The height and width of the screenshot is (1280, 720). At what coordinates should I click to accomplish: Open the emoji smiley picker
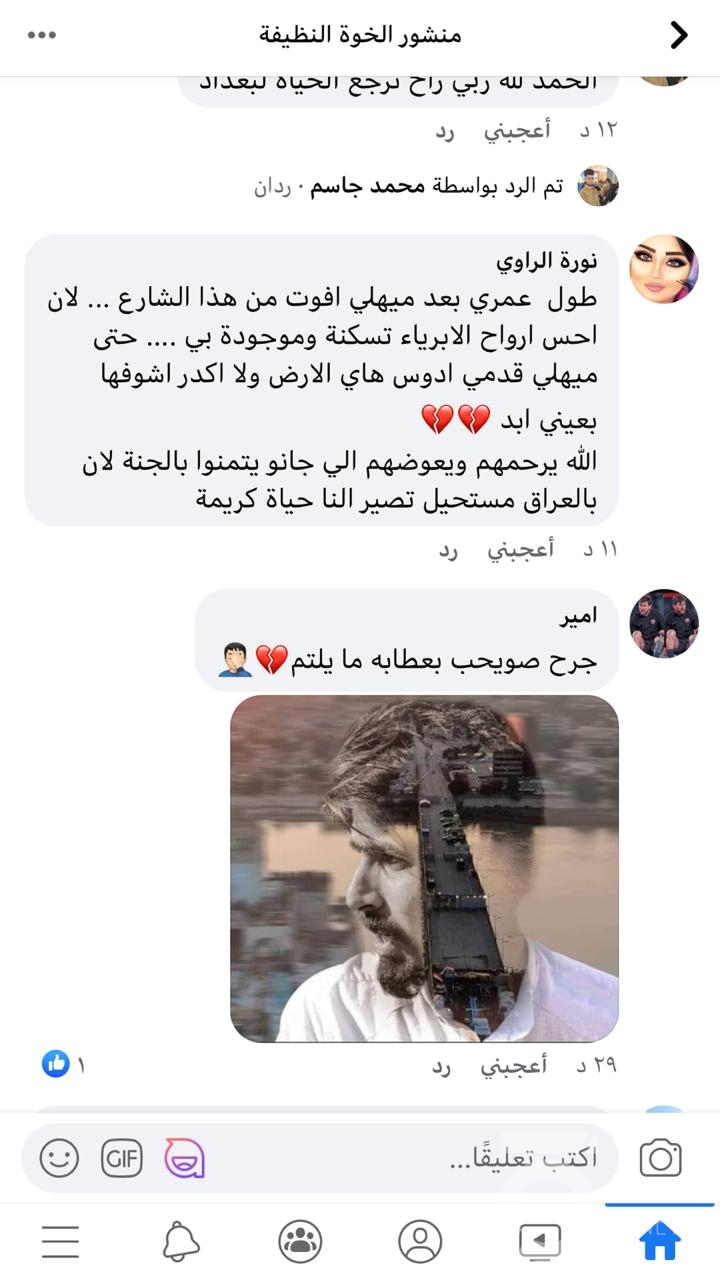click(x=59, y=1158)
